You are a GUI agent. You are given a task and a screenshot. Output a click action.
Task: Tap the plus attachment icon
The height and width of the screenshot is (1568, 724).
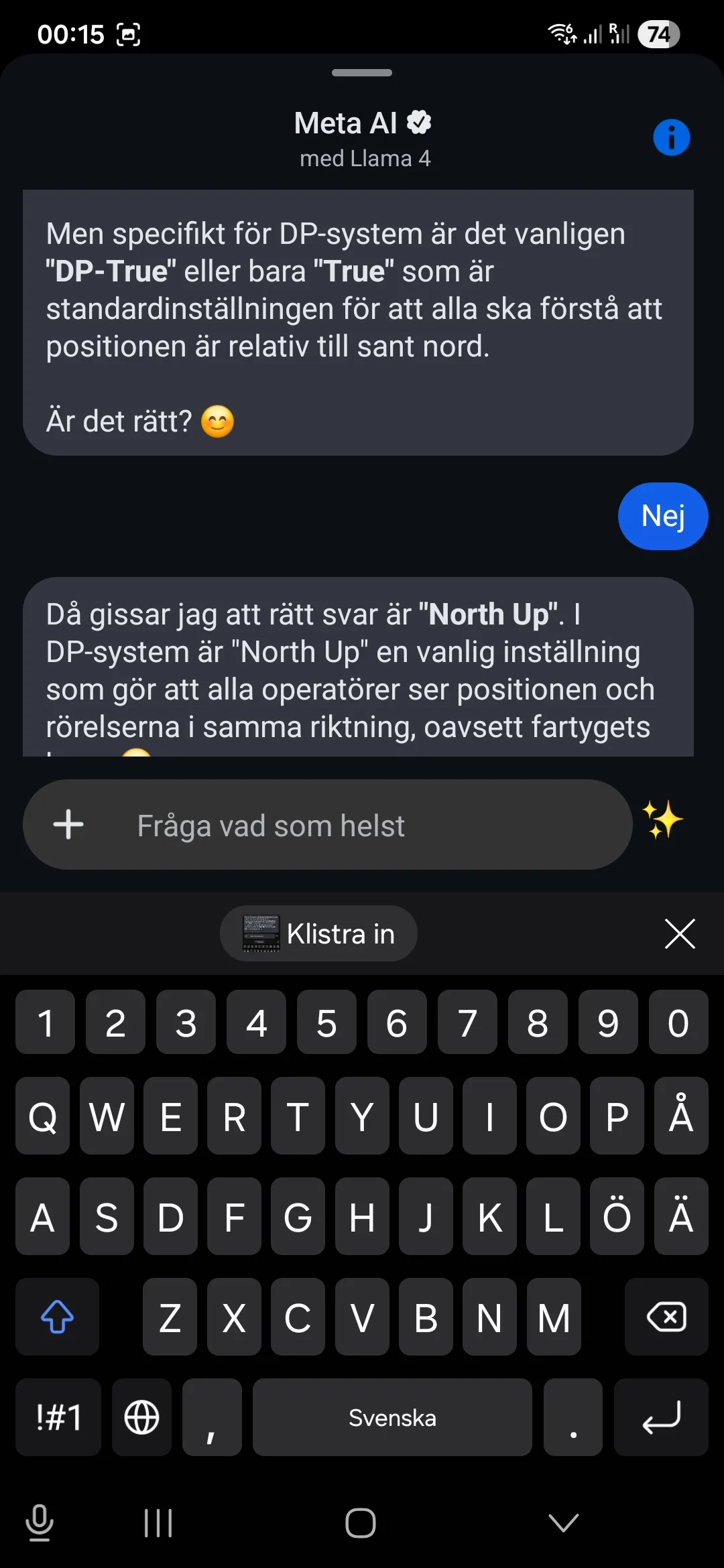[x=68, y=825]
